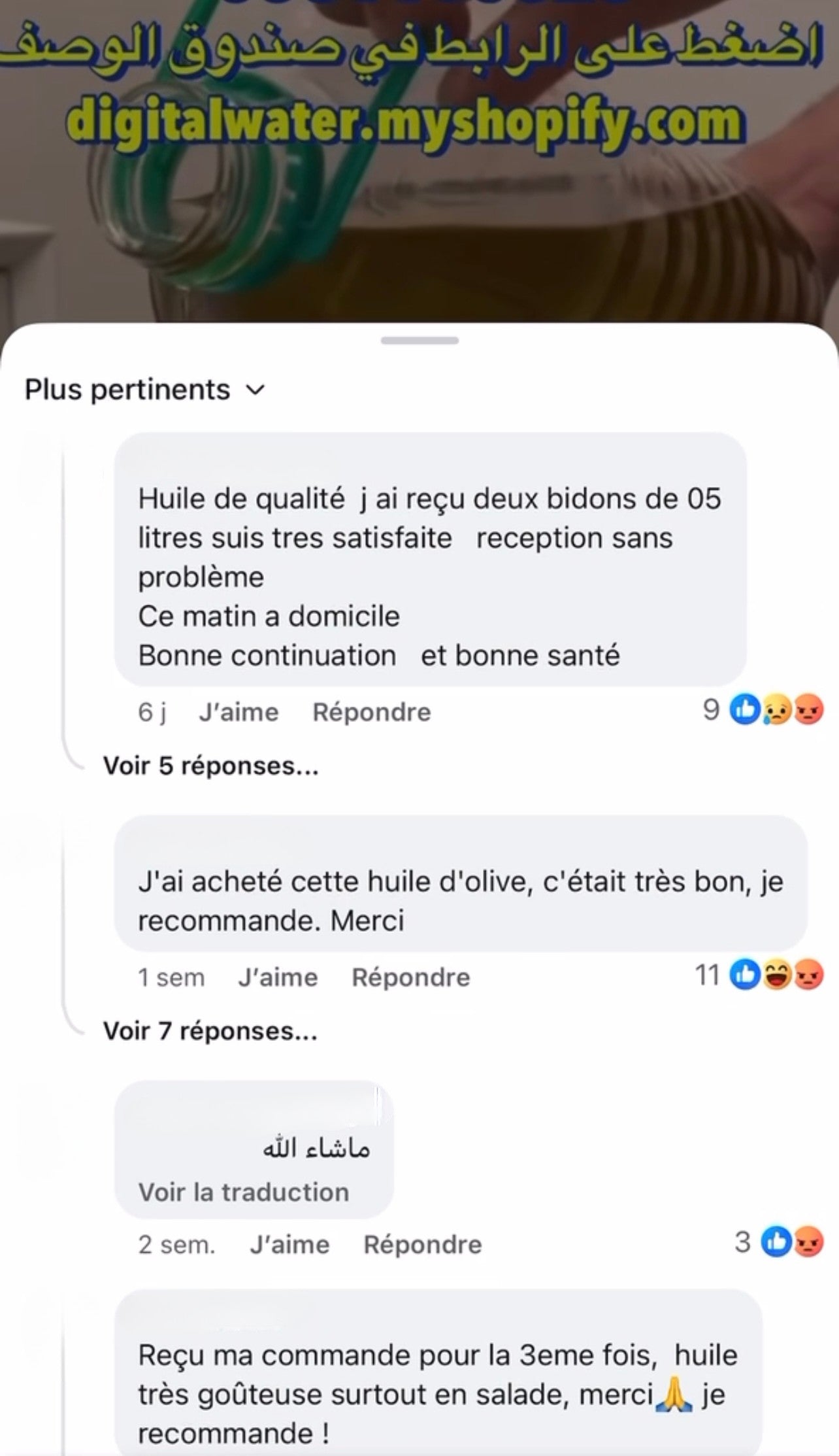
Task: Expand "Voir 7 réponses" thread
Action: [x=210, y=1031]
